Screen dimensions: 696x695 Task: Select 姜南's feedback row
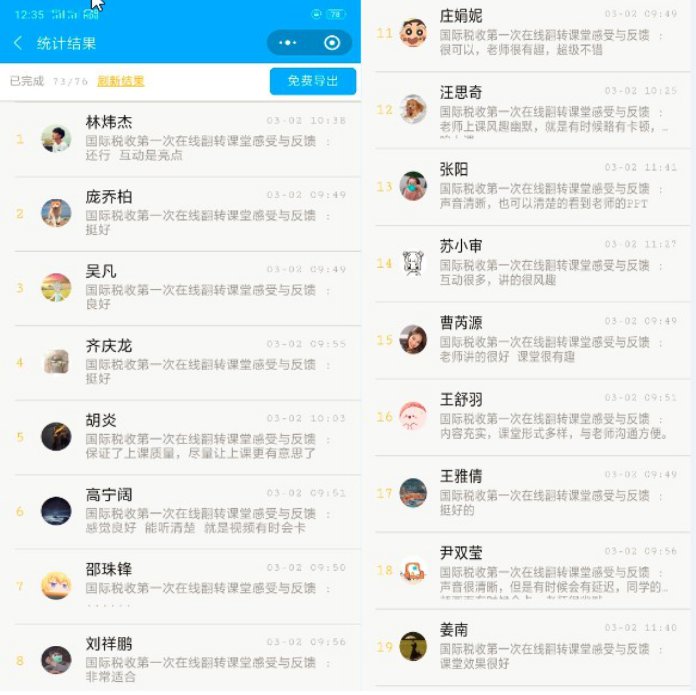pyautogui.click(x=540, y=647)
